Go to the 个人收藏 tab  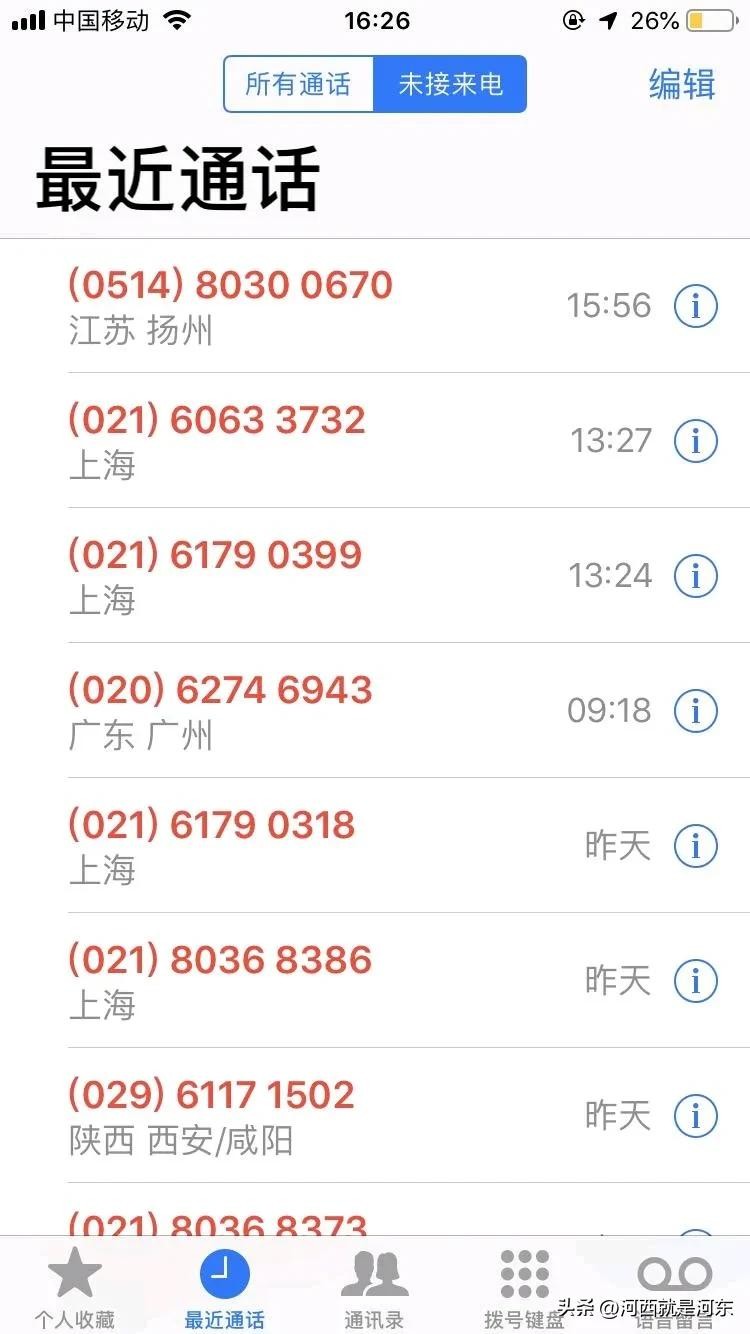[x=75, y=1288]
